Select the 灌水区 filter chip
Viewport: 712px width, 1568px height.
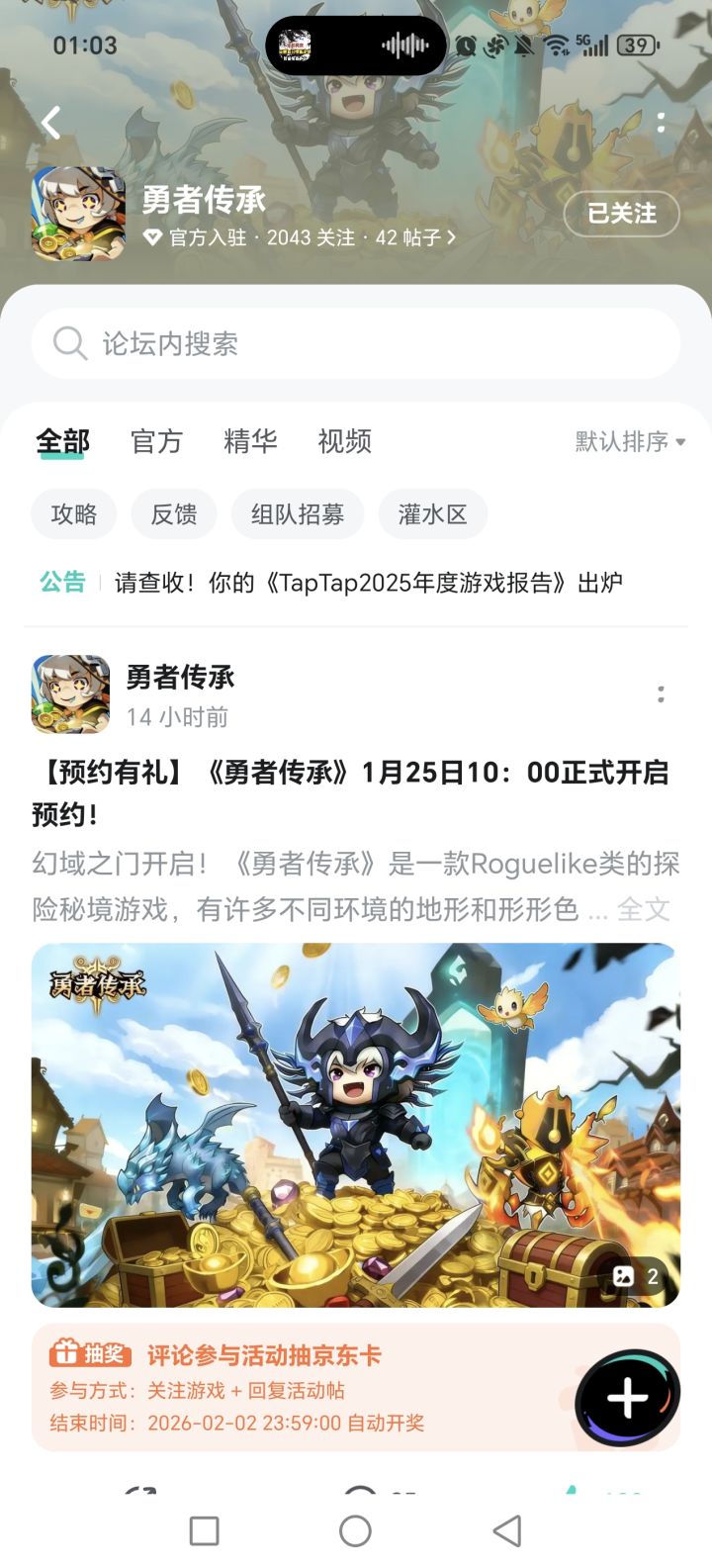click(x=432, y=513)
